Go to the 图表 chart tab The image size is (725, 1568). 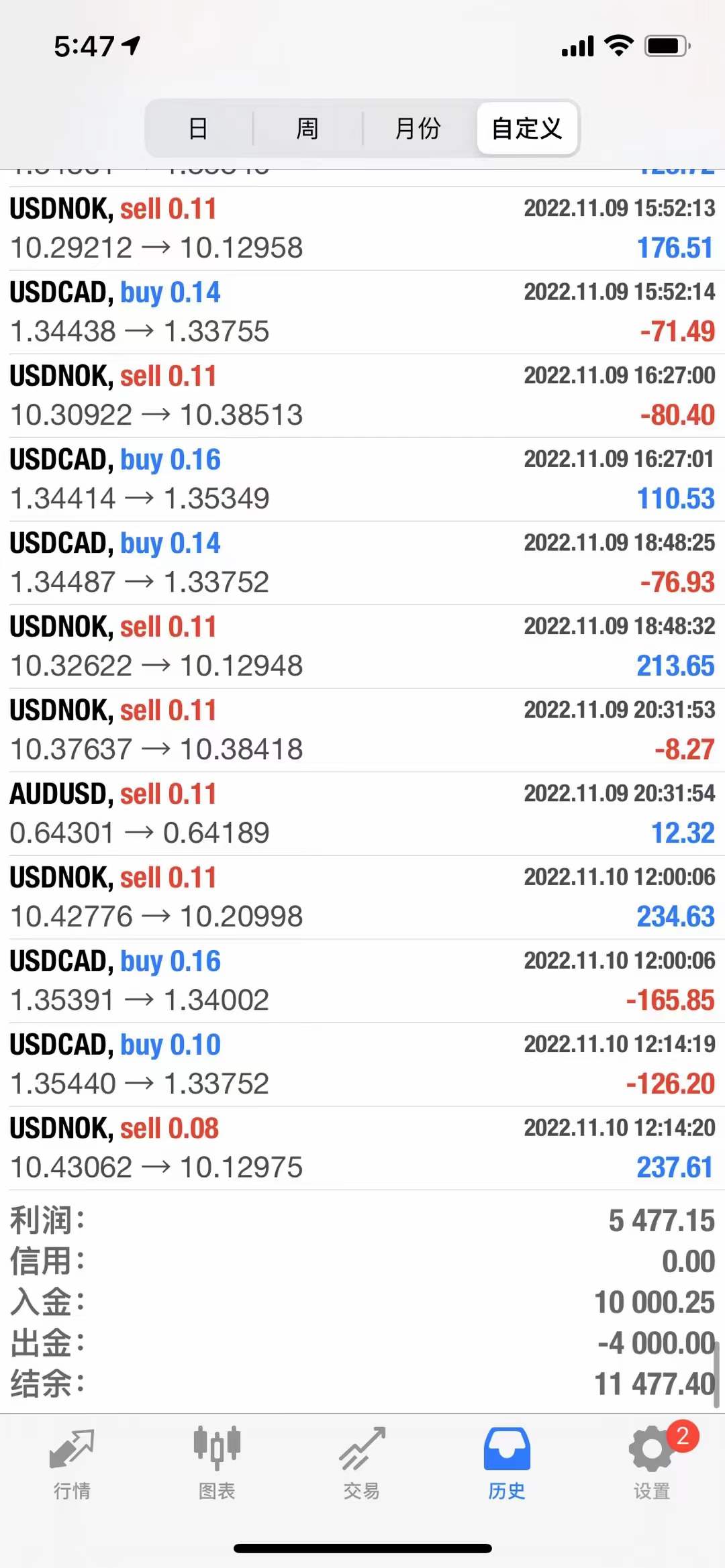217,1464
